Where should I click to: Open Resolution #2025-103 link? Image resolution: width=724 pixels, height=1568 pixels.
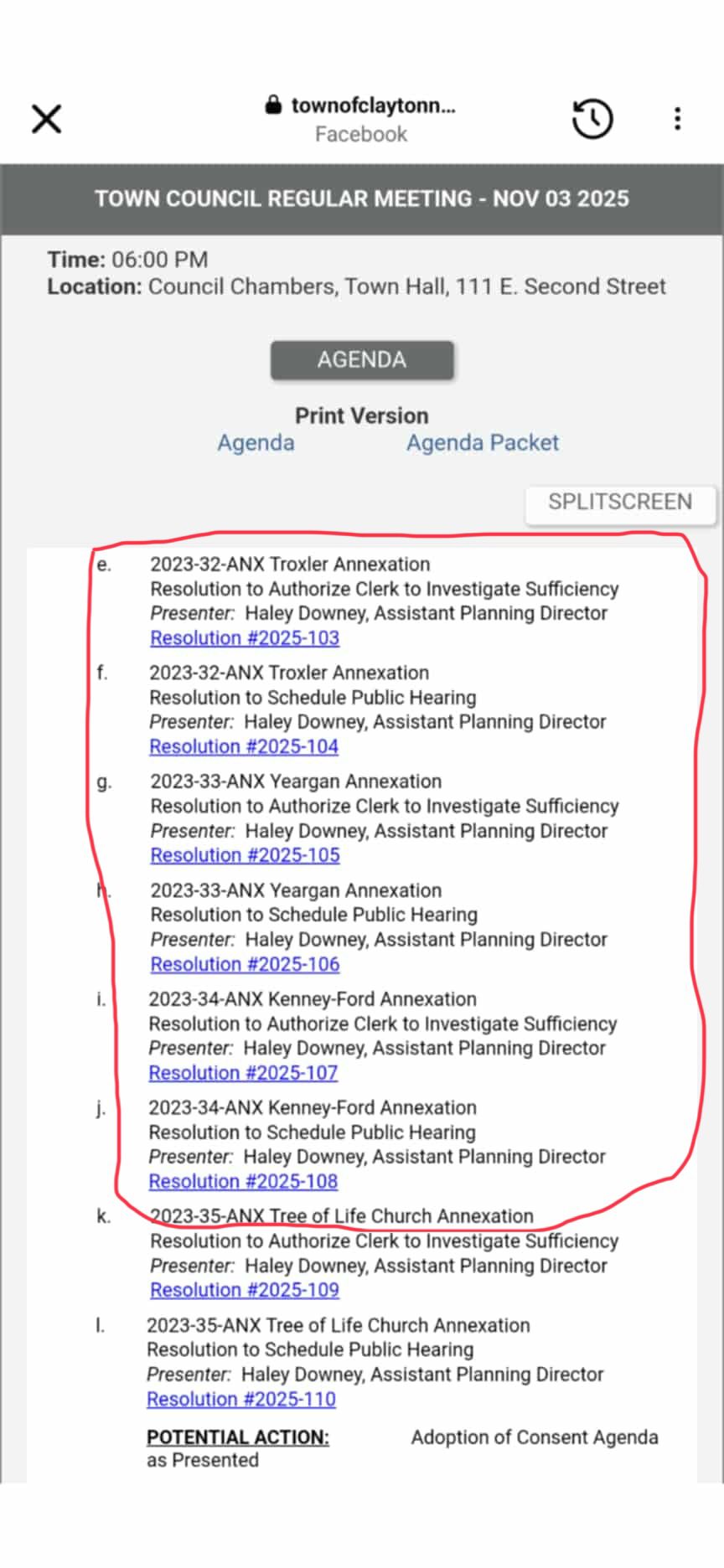(245, 638)
